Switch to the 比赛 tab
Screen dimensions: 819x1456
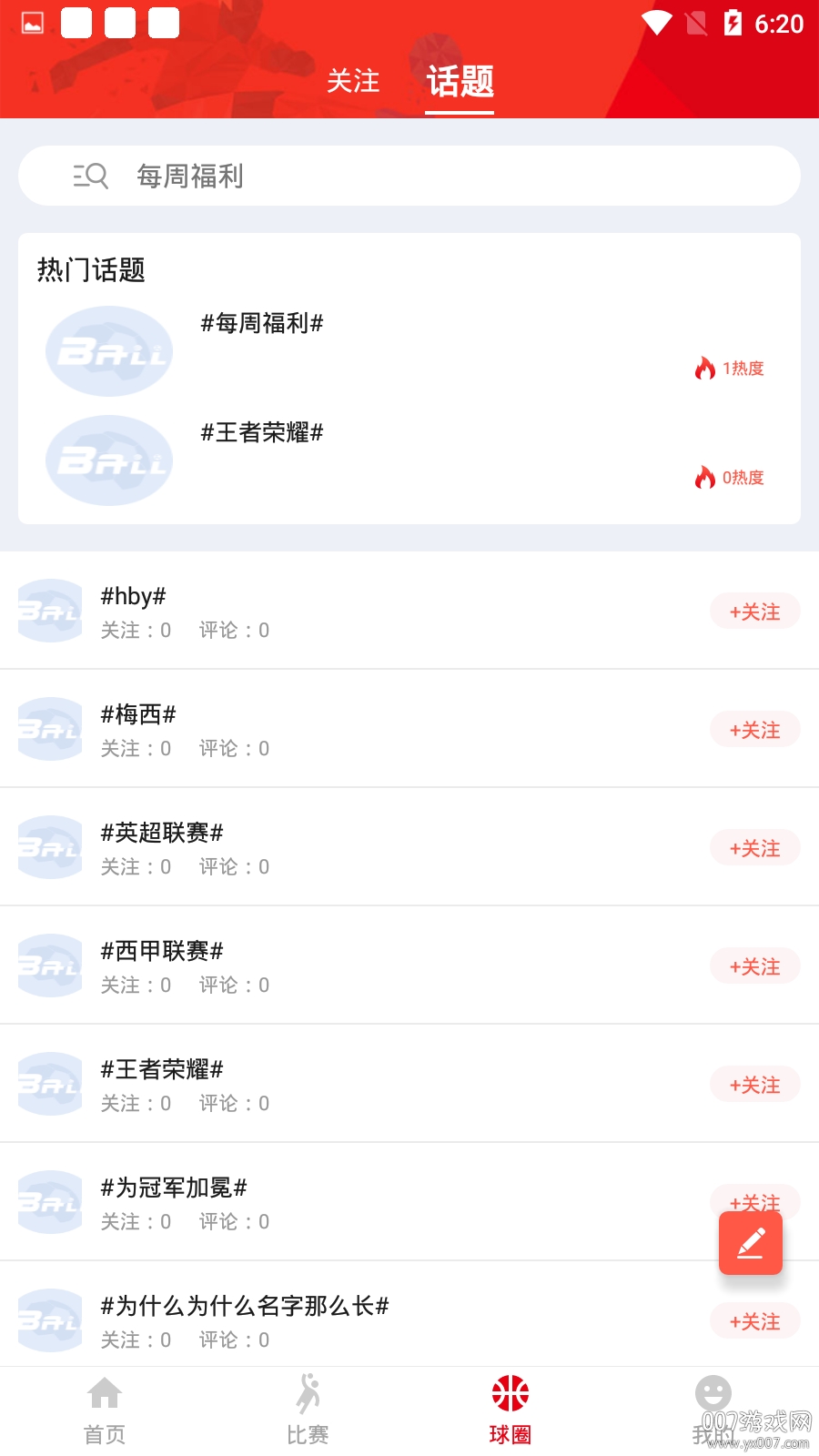click(x=308, y=1410)
